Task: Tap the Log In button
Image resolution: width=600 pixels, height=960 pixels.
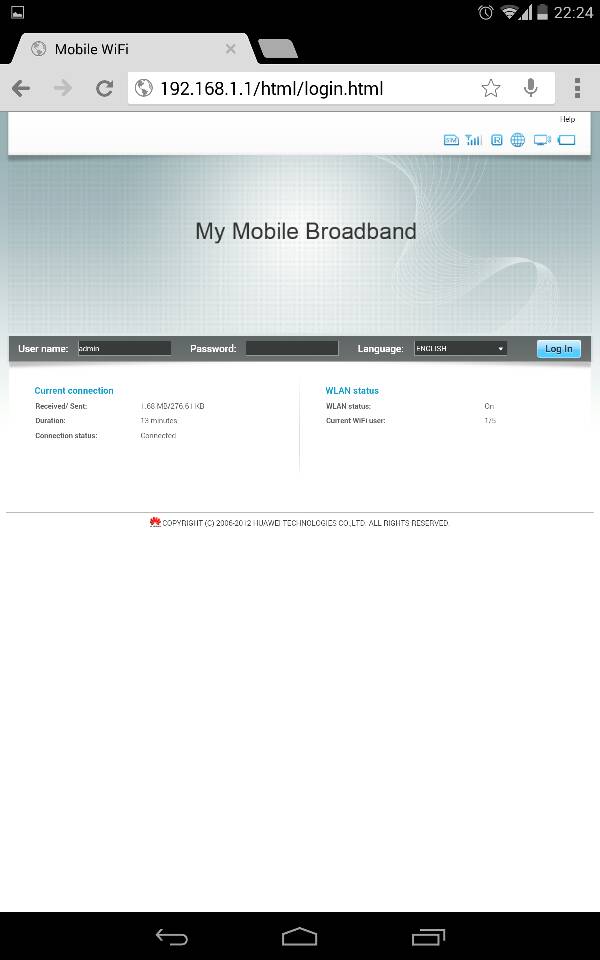Action: 558,349
